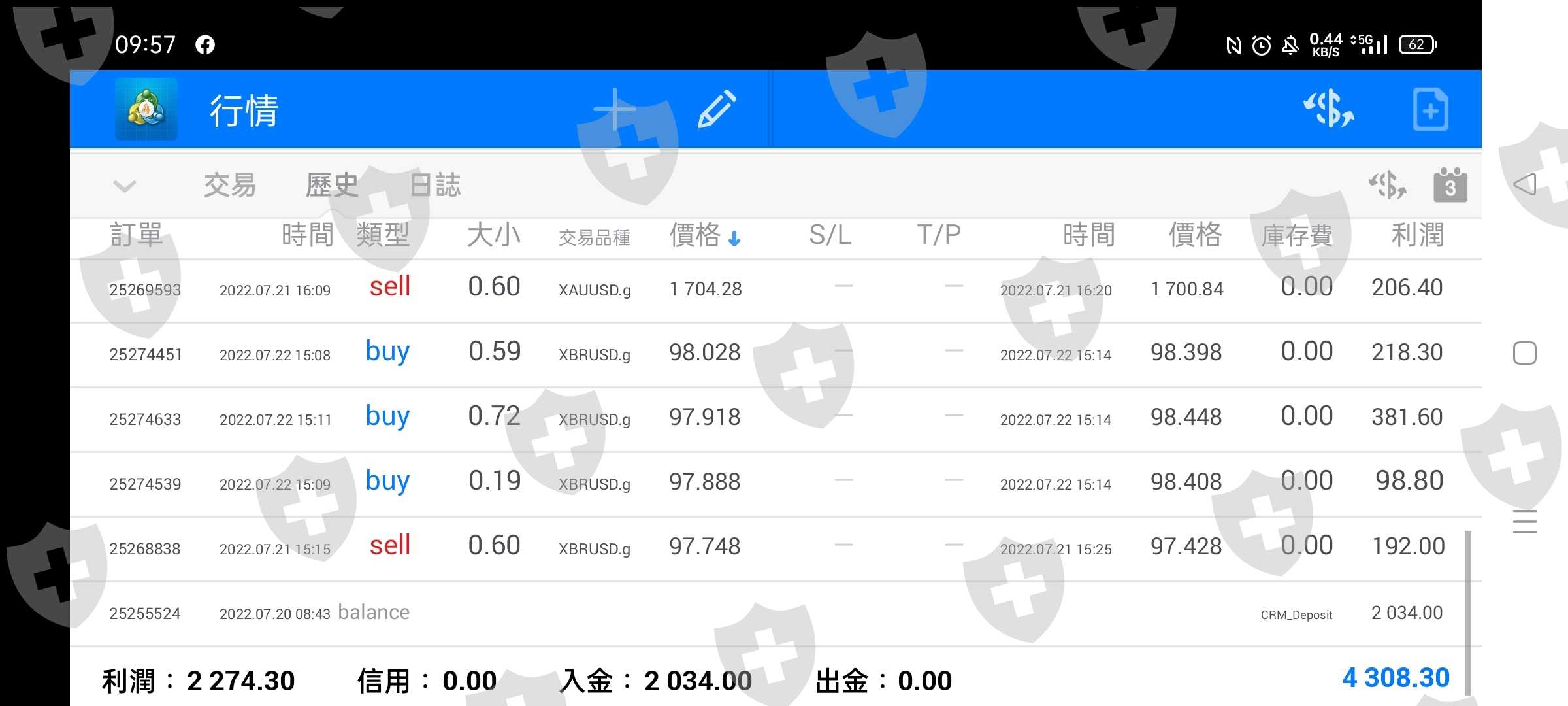Filter history by symbol using the gray currency icon
Viewport: 1568px width, 706px height.
(x=1388, y=186)
